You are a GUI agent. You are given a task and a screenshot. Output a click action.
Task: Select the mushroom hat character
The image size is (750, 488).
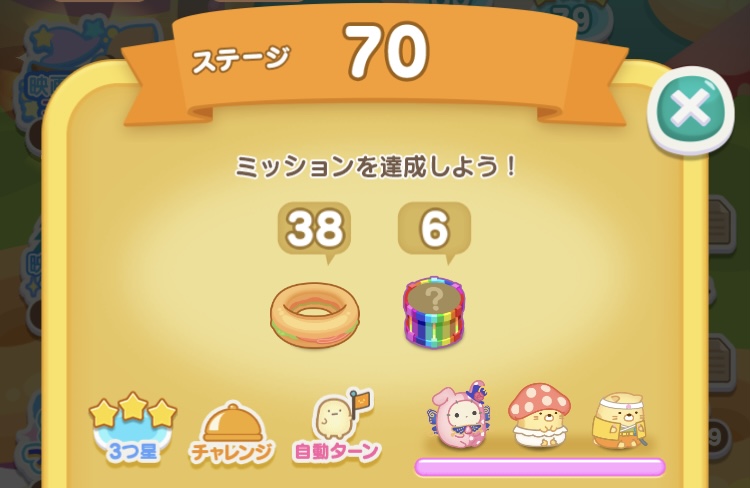coord(539,415)
